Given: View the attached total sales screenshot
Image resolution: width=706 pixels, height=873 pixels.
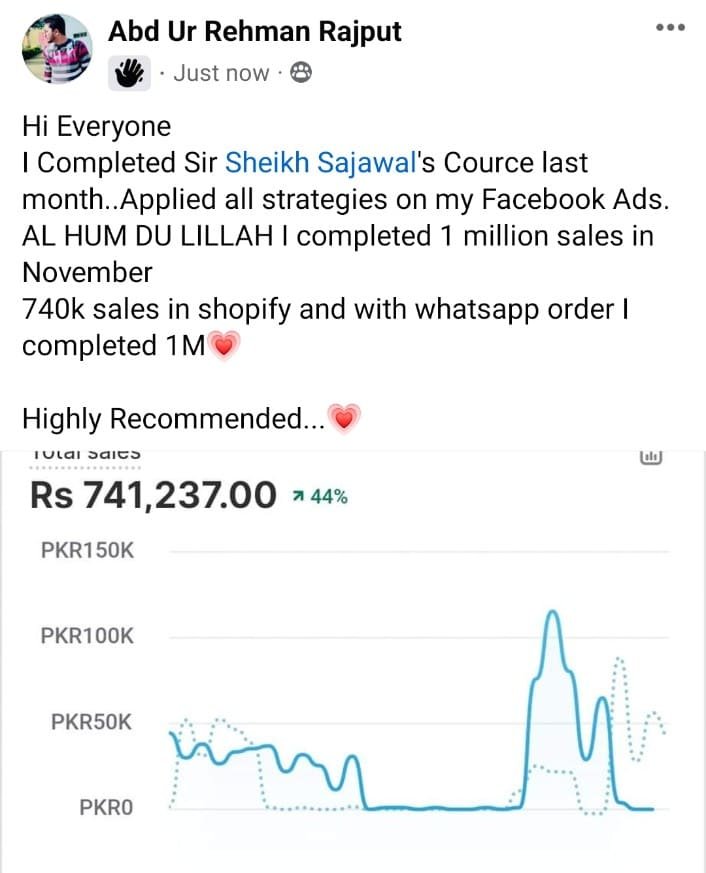Looking at the screenshot, I should pyautogui.click(x=353, y=650).
